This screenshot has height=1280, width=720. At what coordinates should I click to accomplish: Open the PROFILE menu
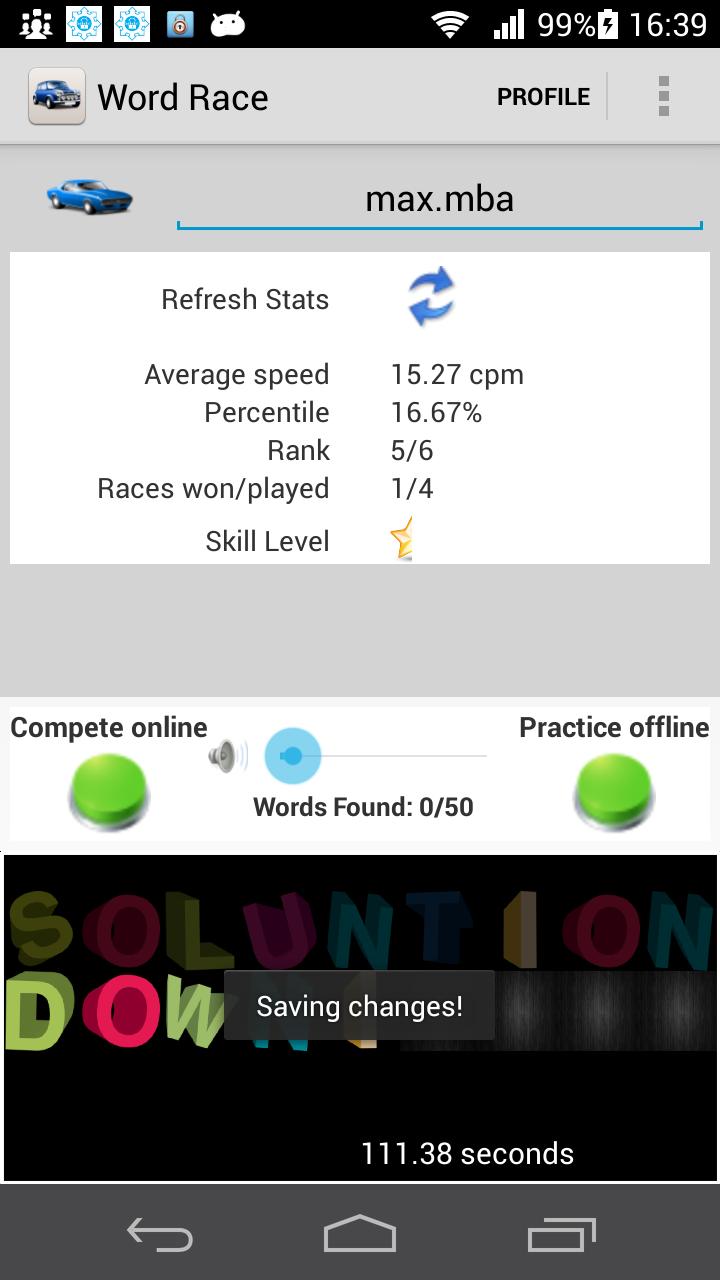tap(543, 96)
